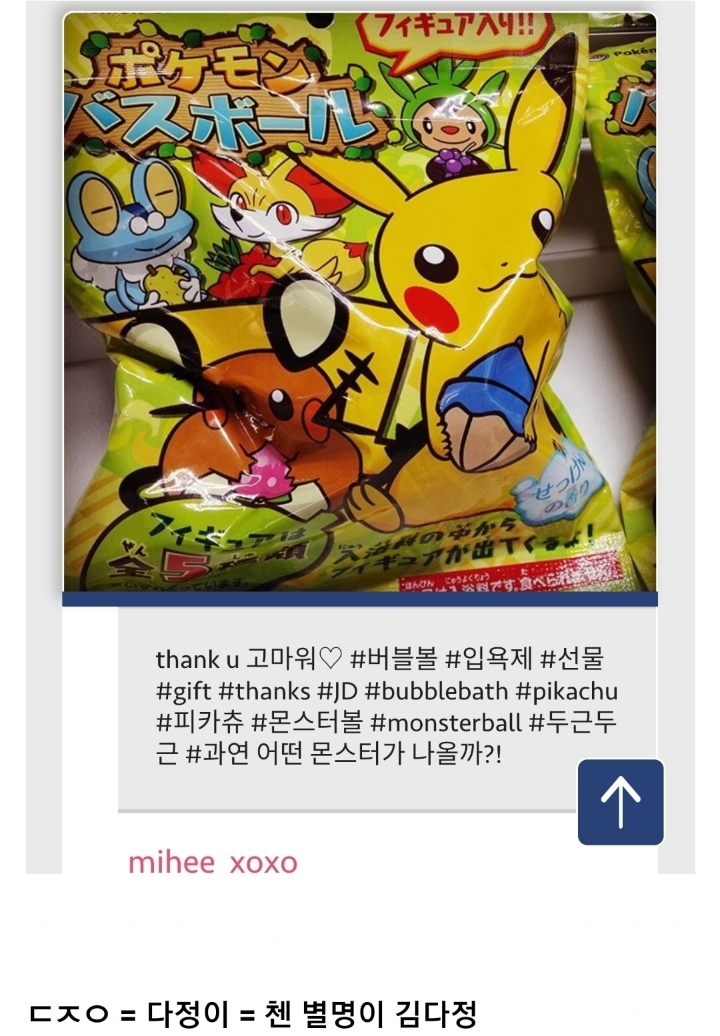
Task: Click the scroll-to-top arrow button
Action: (621, 803)
